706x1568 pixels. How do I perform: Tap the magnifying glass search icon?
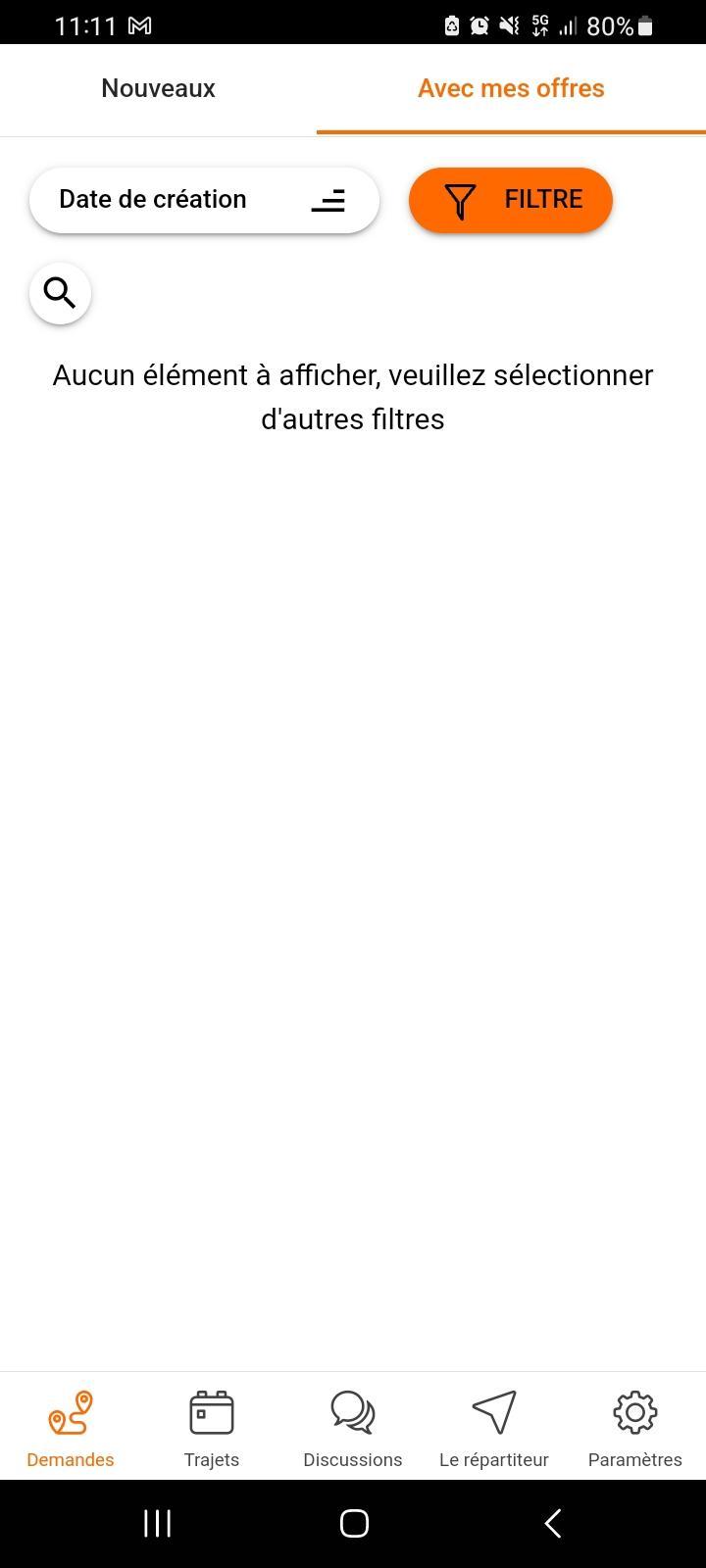coord(60,293)
